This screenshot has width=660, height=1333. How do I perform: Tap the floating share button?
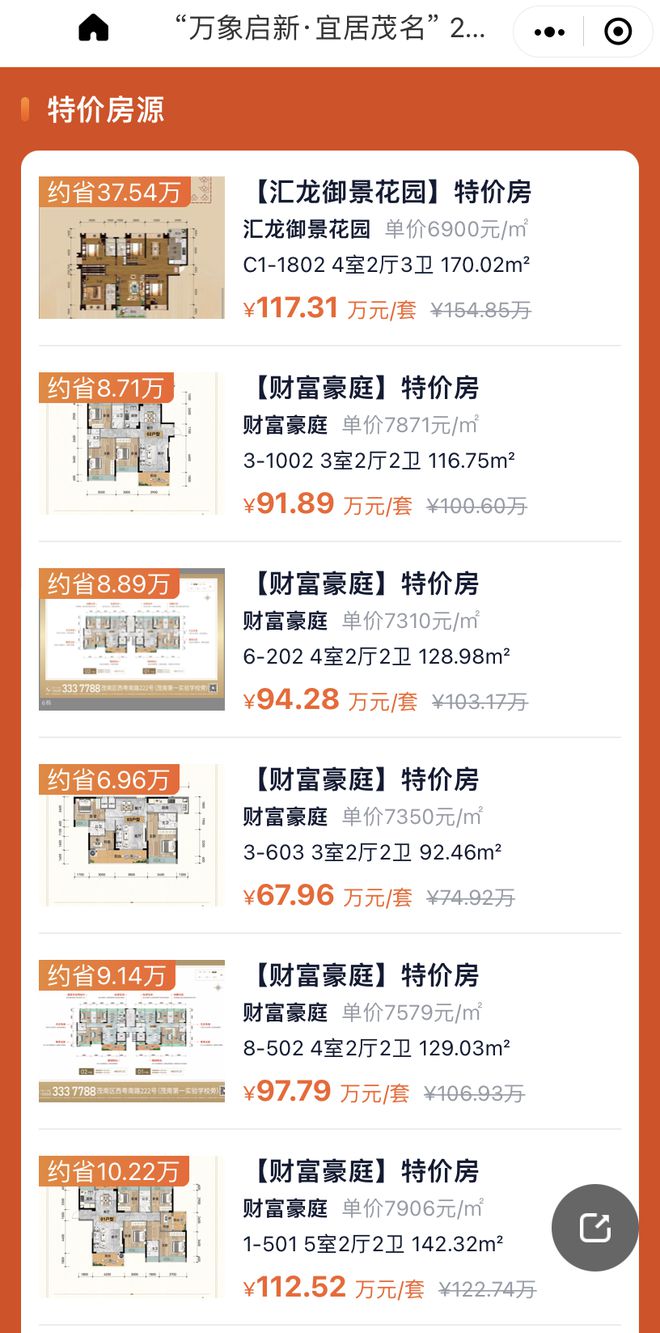(x=595, y=1227)
